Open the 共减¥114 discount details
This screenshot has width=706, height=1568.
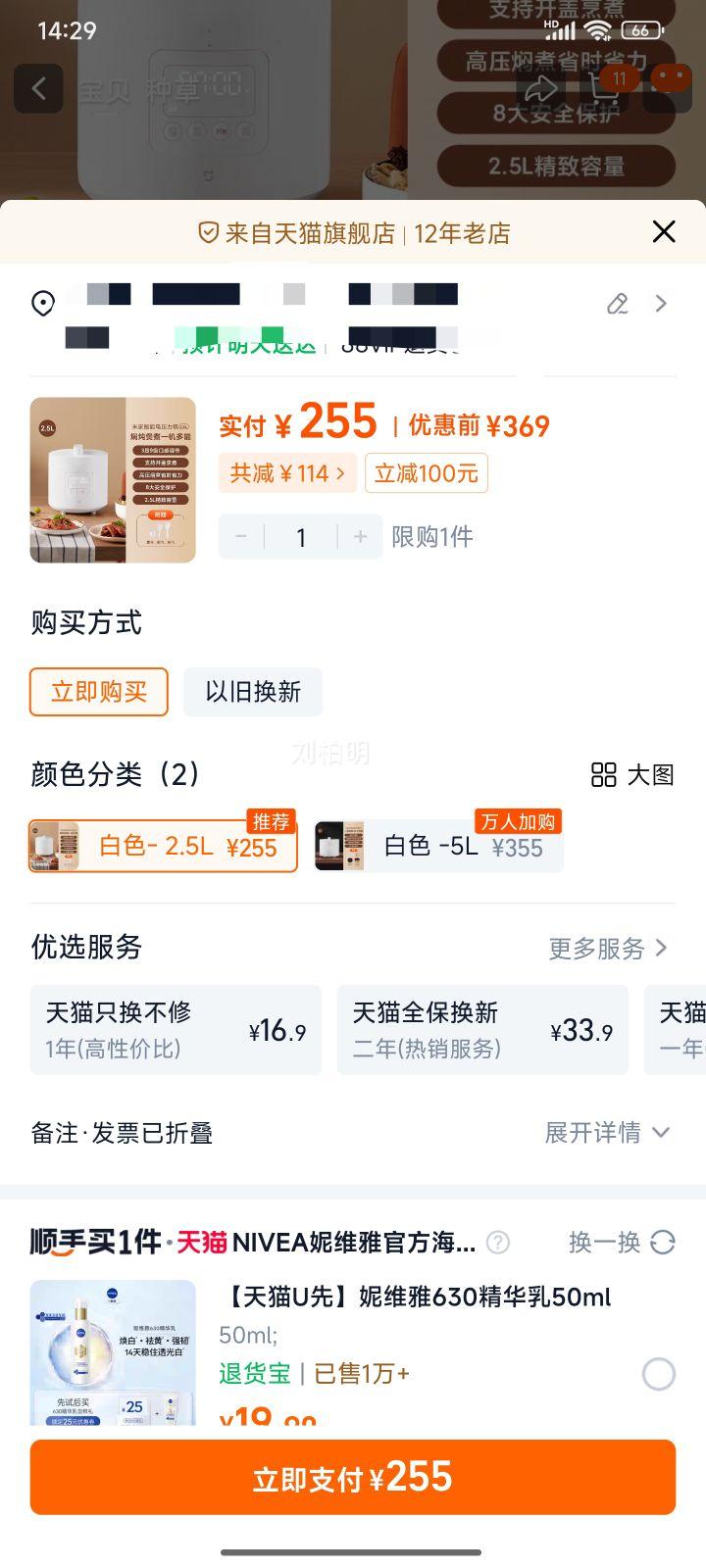pyautogui.click(x=287, y=473)
